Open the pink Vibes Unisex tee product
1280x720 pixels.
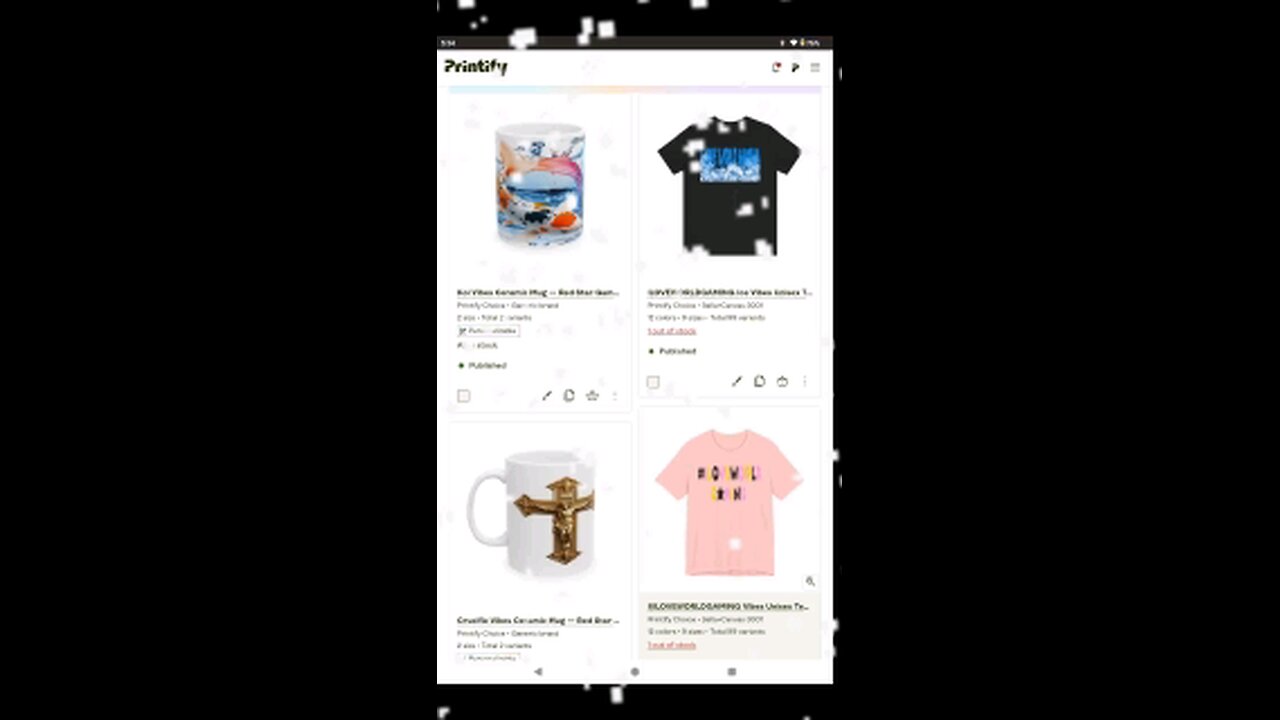pos(729,606)
